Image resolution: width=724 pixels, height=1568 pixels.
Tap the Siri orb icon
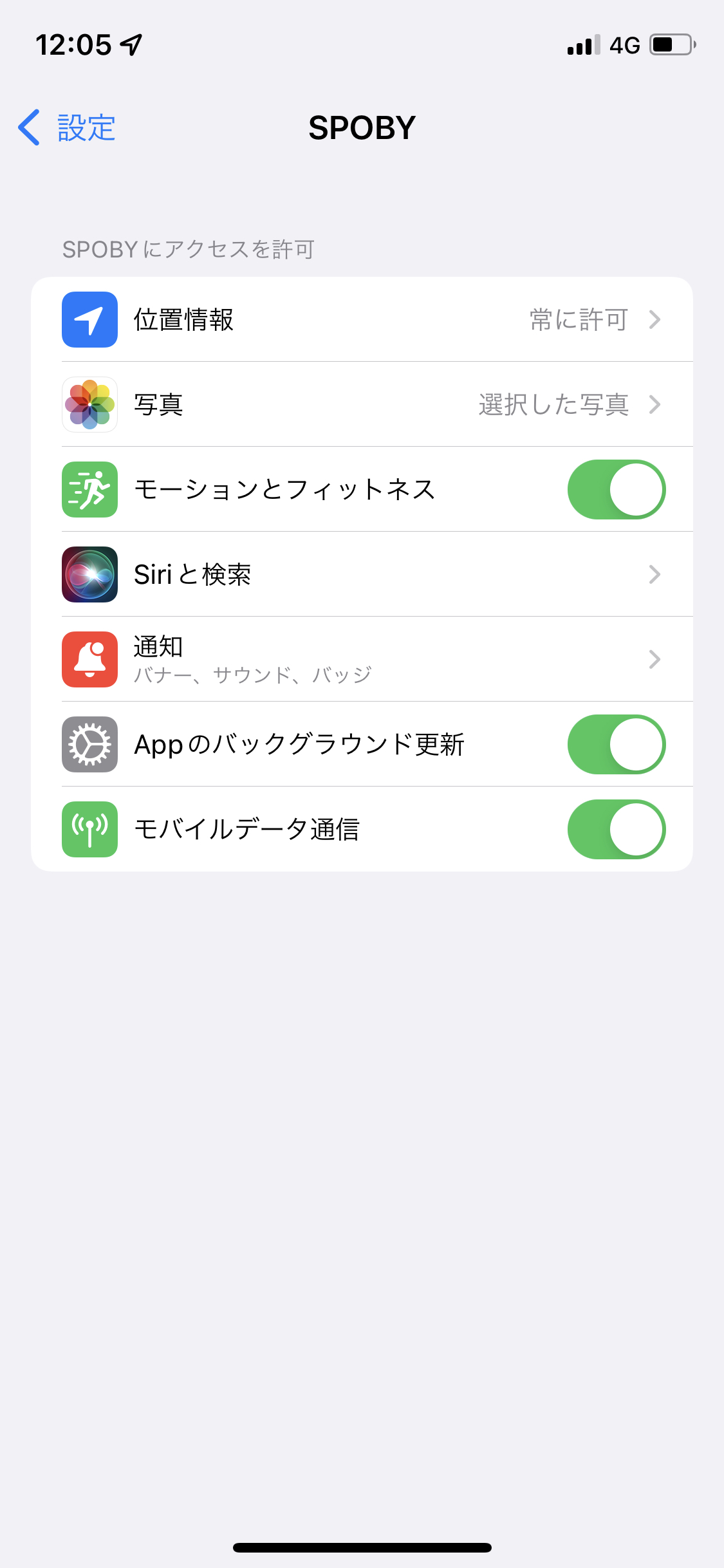pos(89,574)
